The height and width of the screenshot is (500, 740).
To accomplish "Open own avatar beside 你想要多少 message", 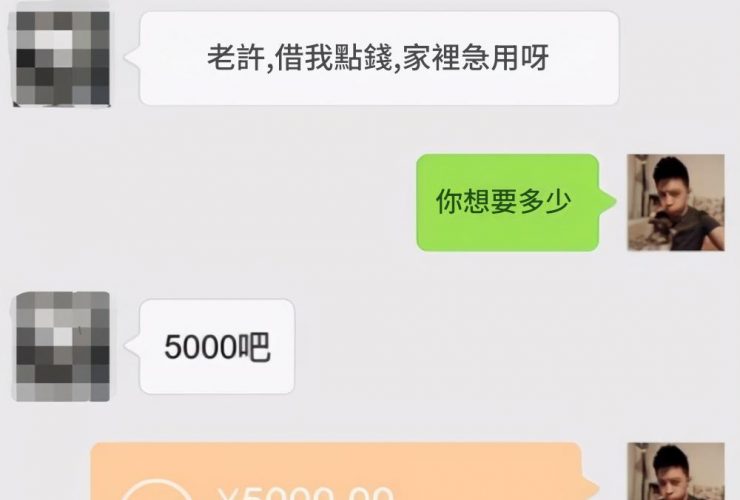I will (675, 202).
